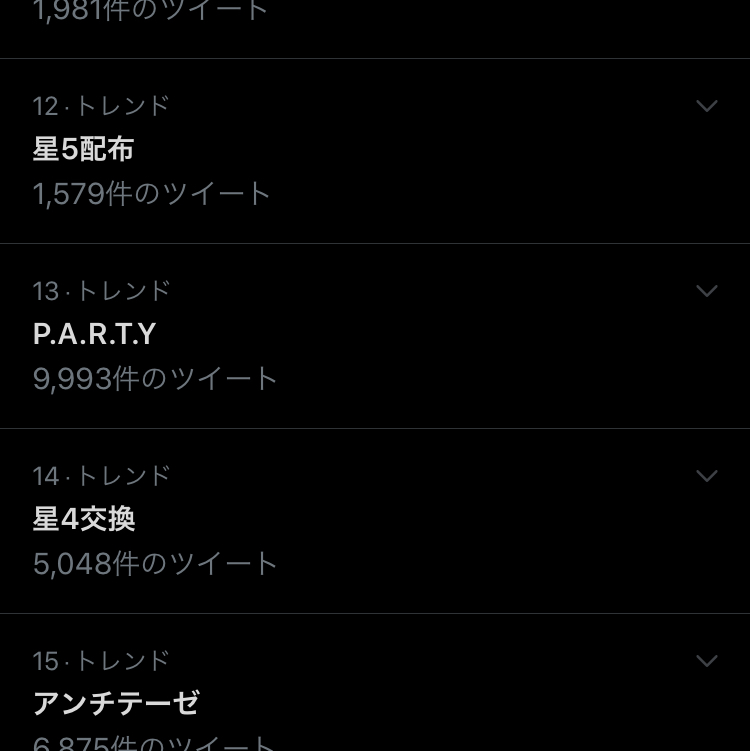
Task: Open the 星5配布 trend
Action: [x=84, y=150]
